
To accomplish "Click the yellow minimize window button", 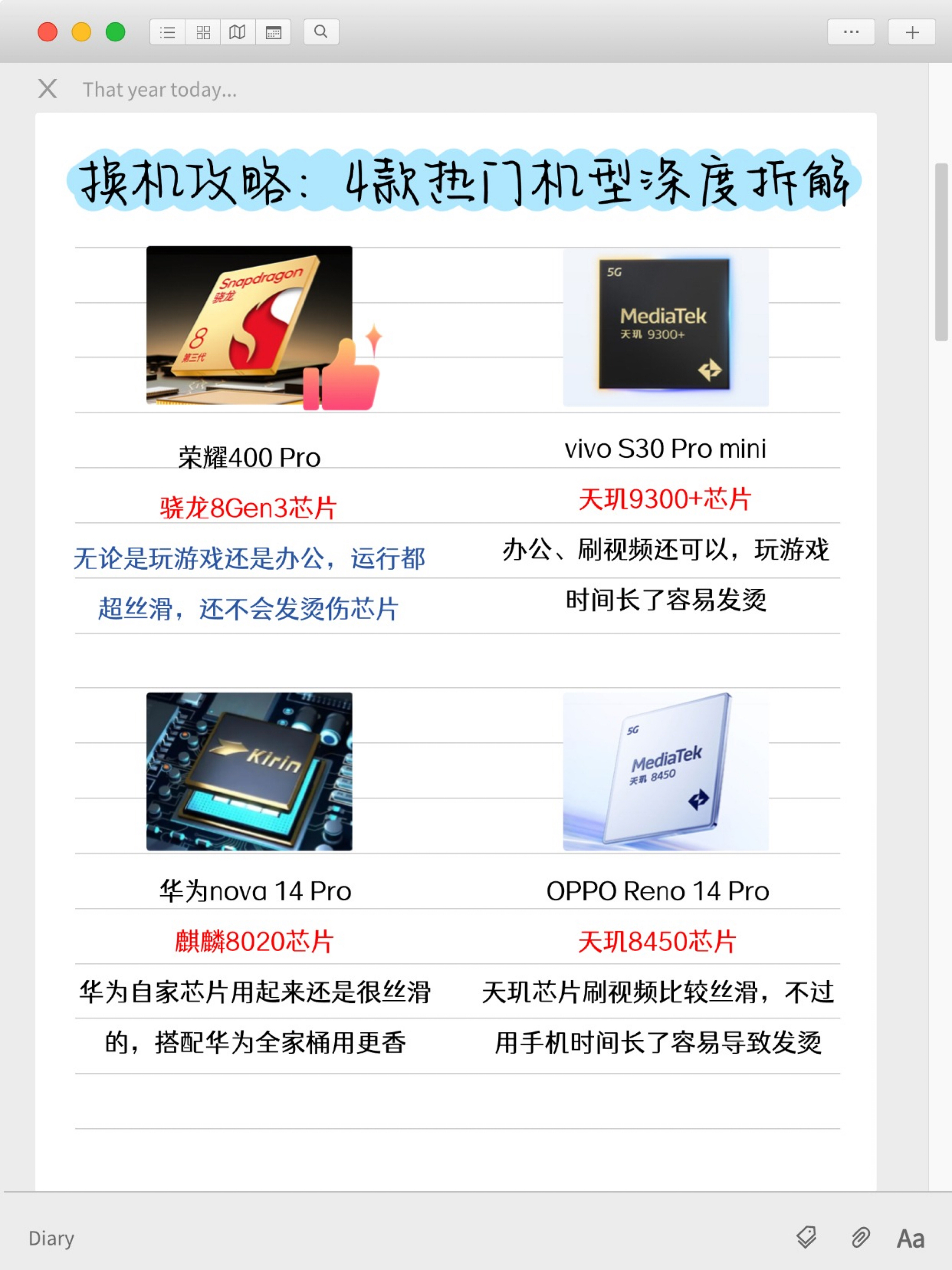I will [81, 32].
